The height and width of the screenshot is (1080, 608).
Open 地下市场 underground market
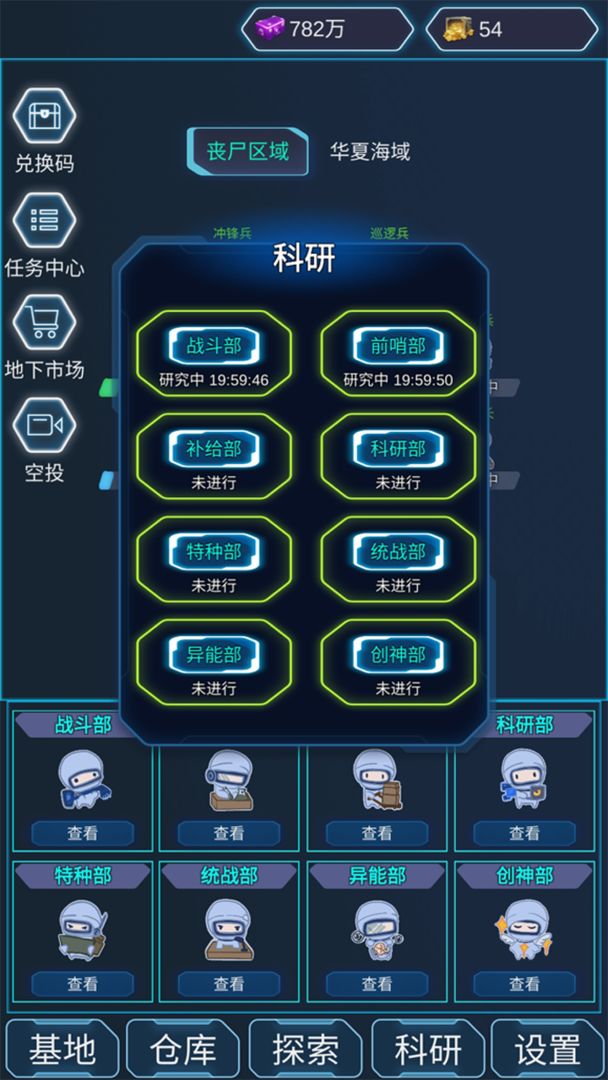[x=44, y=325]
